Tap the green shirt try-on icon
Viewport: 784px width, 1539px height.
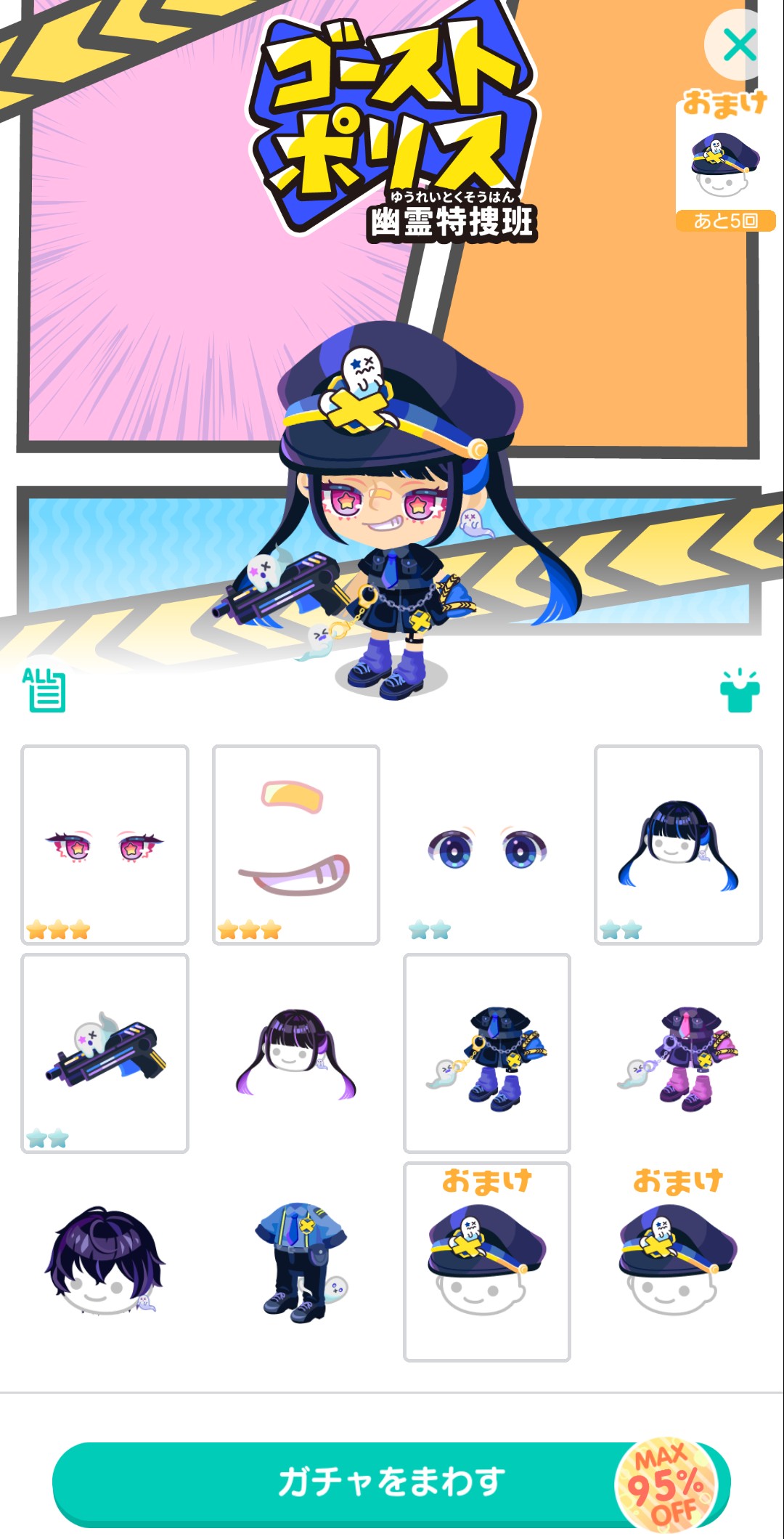click(x=739, y=691)
